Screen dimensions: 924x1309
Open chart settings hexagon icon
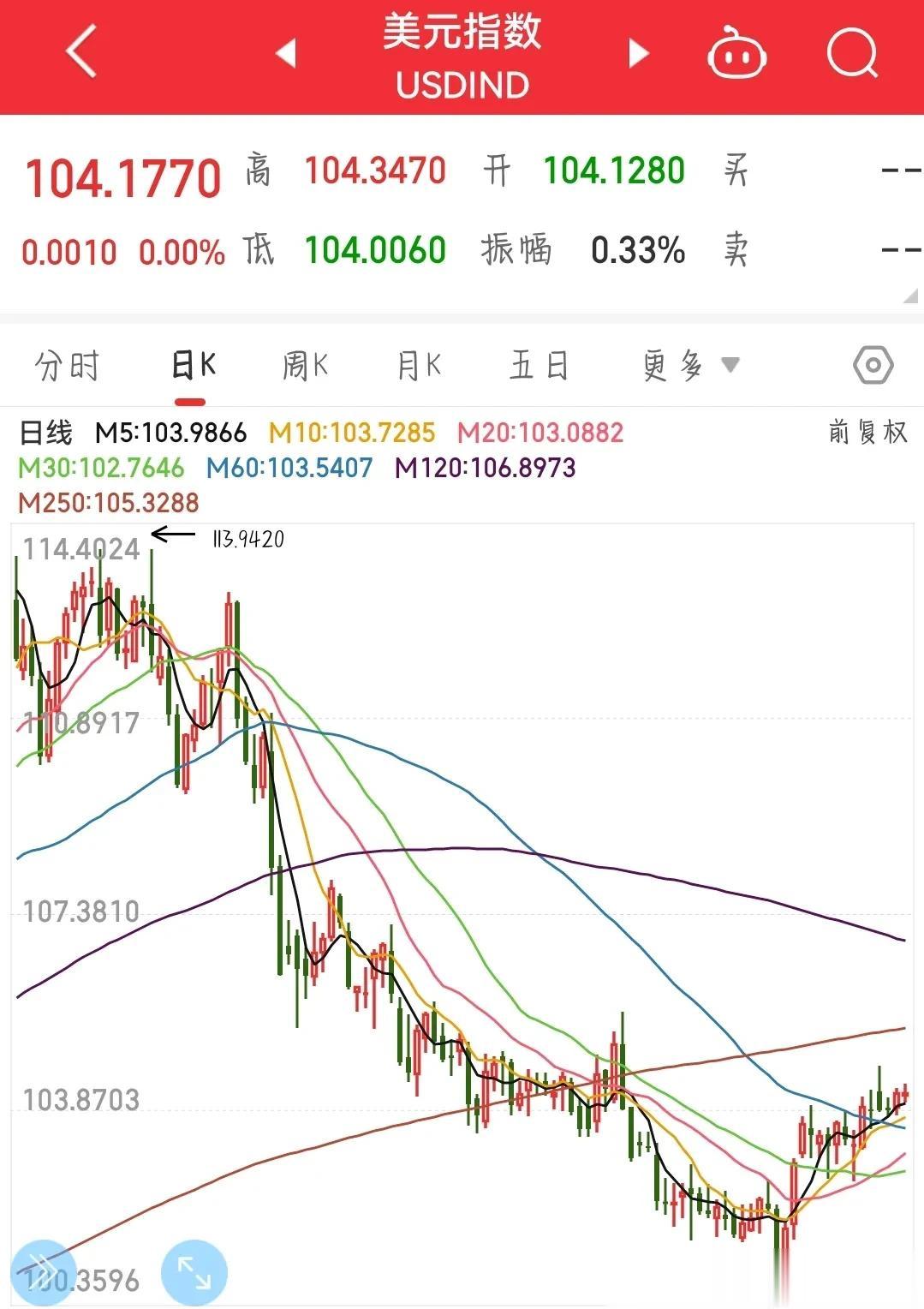tap(873, 367)
